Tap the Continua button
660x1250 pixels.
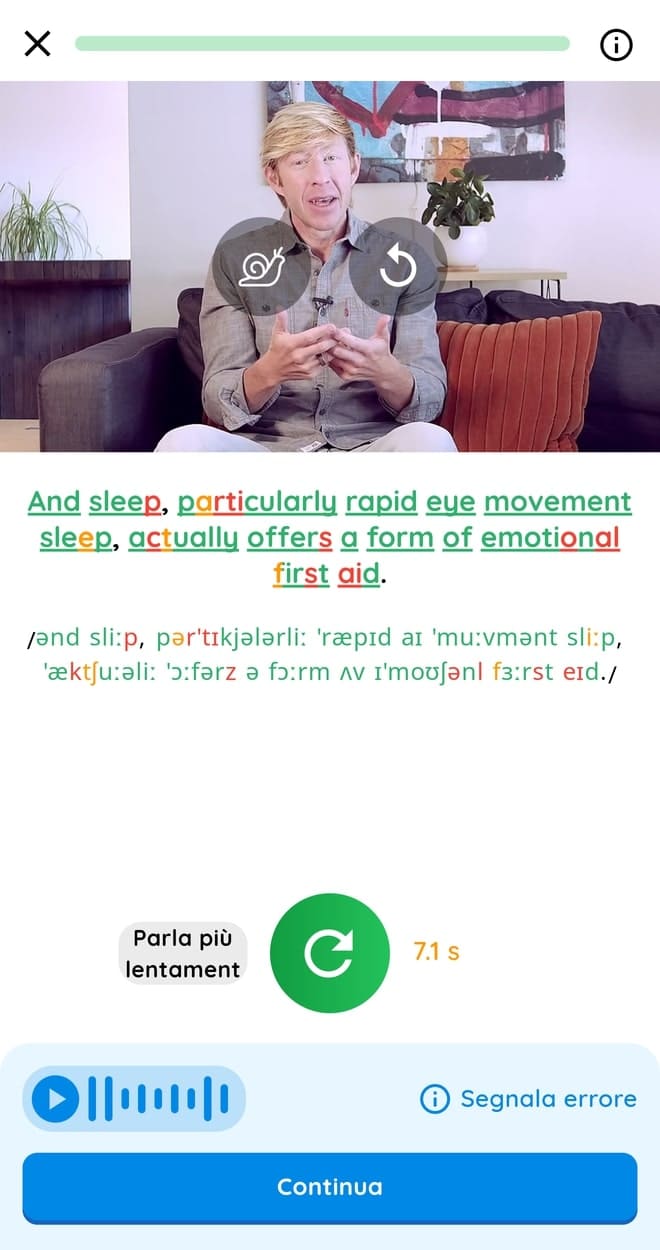329,1187
